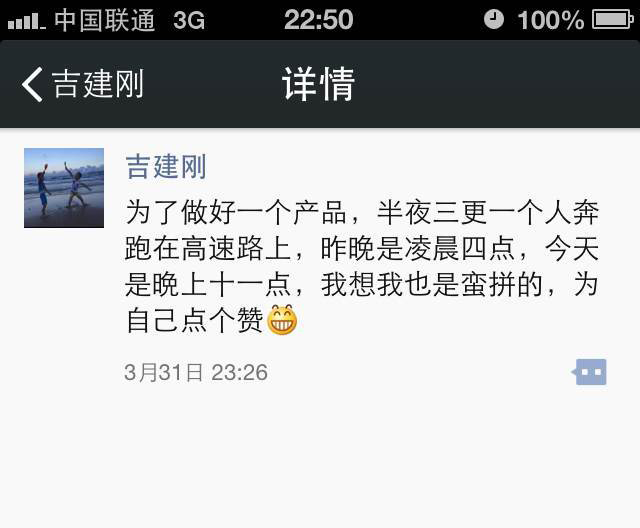Go back to 吉建刚's page
Screen dimensions: 640x528
click(83, 85)
